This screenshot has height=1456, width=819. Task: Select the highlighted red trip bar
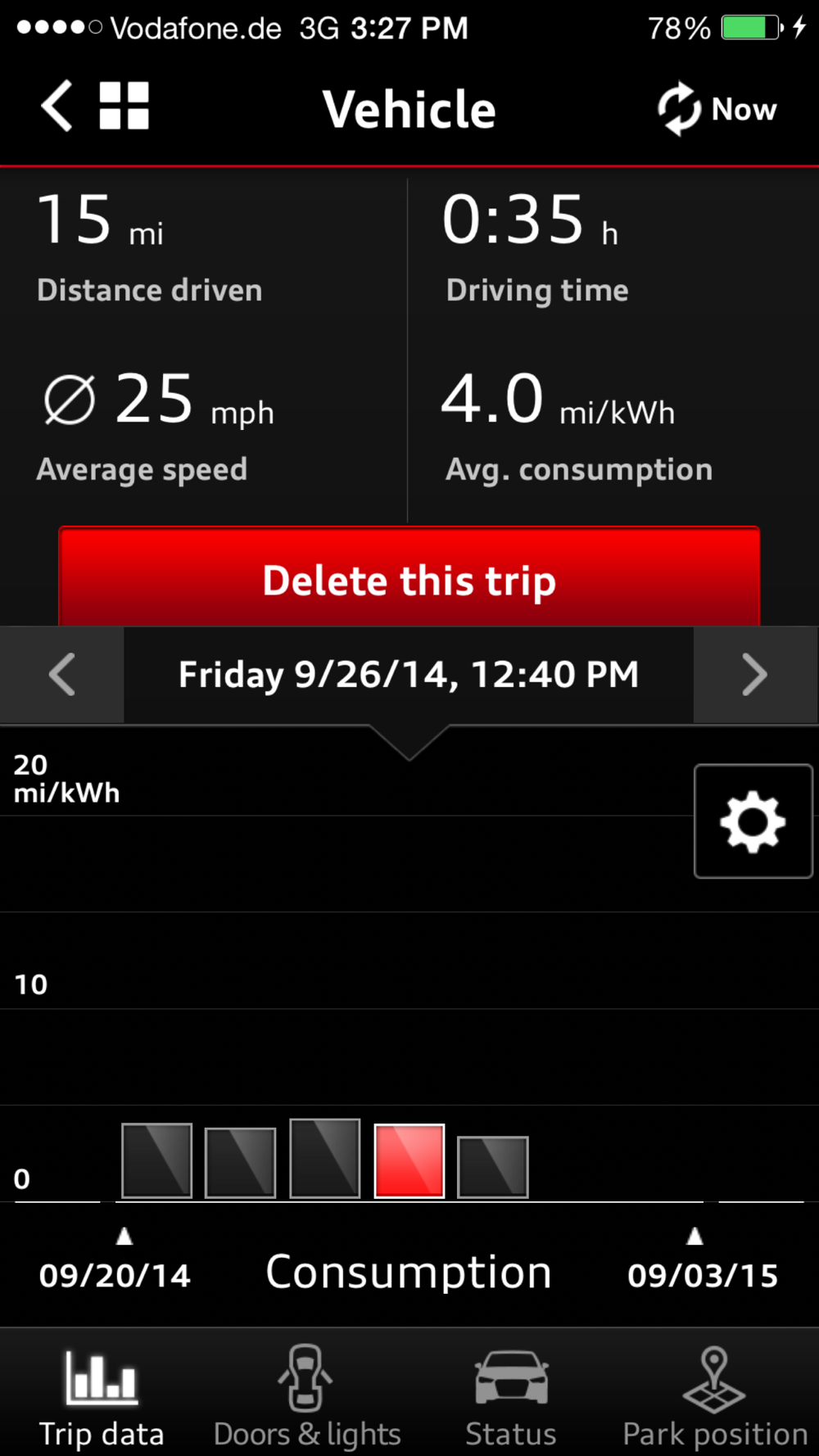409,1160
